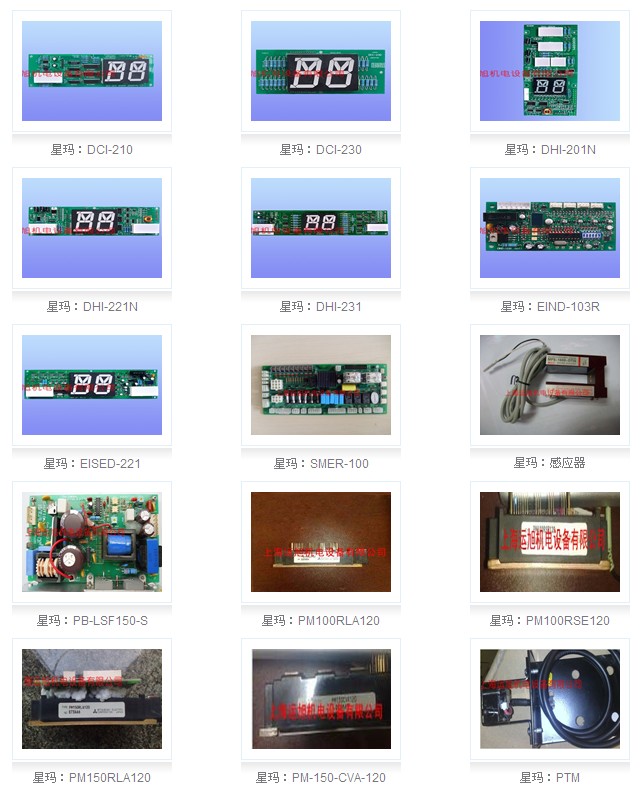This screenshot has width=641, height=795.
Task: View the 星玛 PB-LSF150-S power board
Action: coord(92,542)
